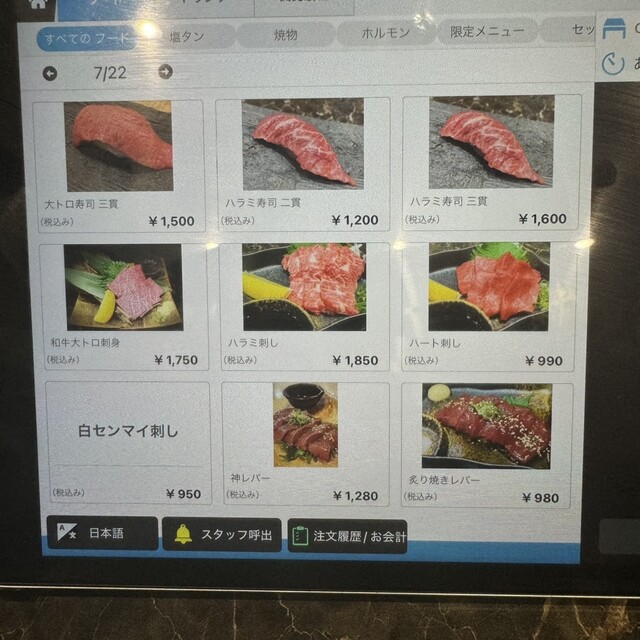Call staff with スタッフ呼出 button
The image size is (640, 640).
(221, 535)
